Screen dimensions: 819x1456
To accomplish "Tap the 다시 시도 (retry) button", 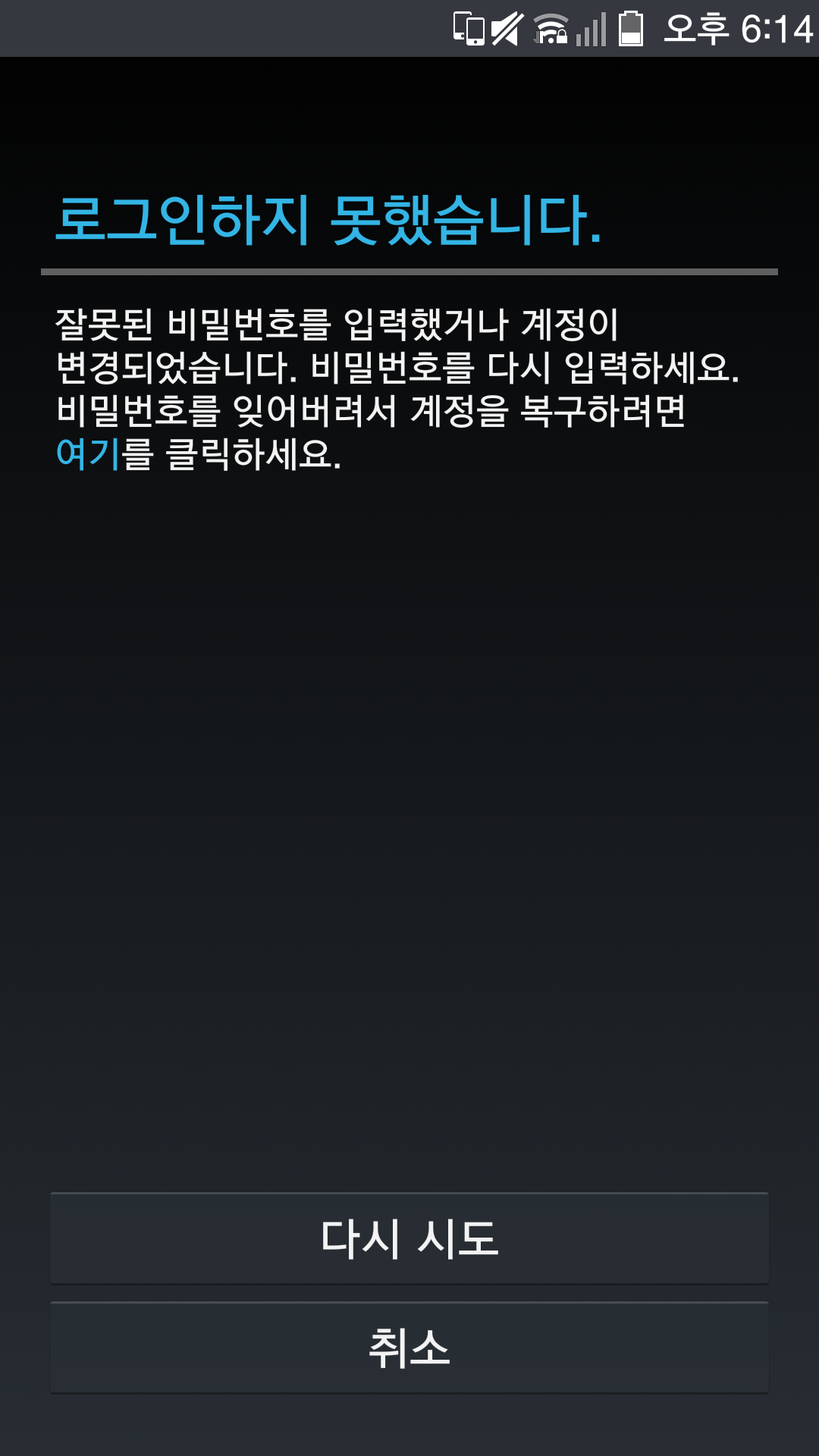I will tap(409, 1238).
